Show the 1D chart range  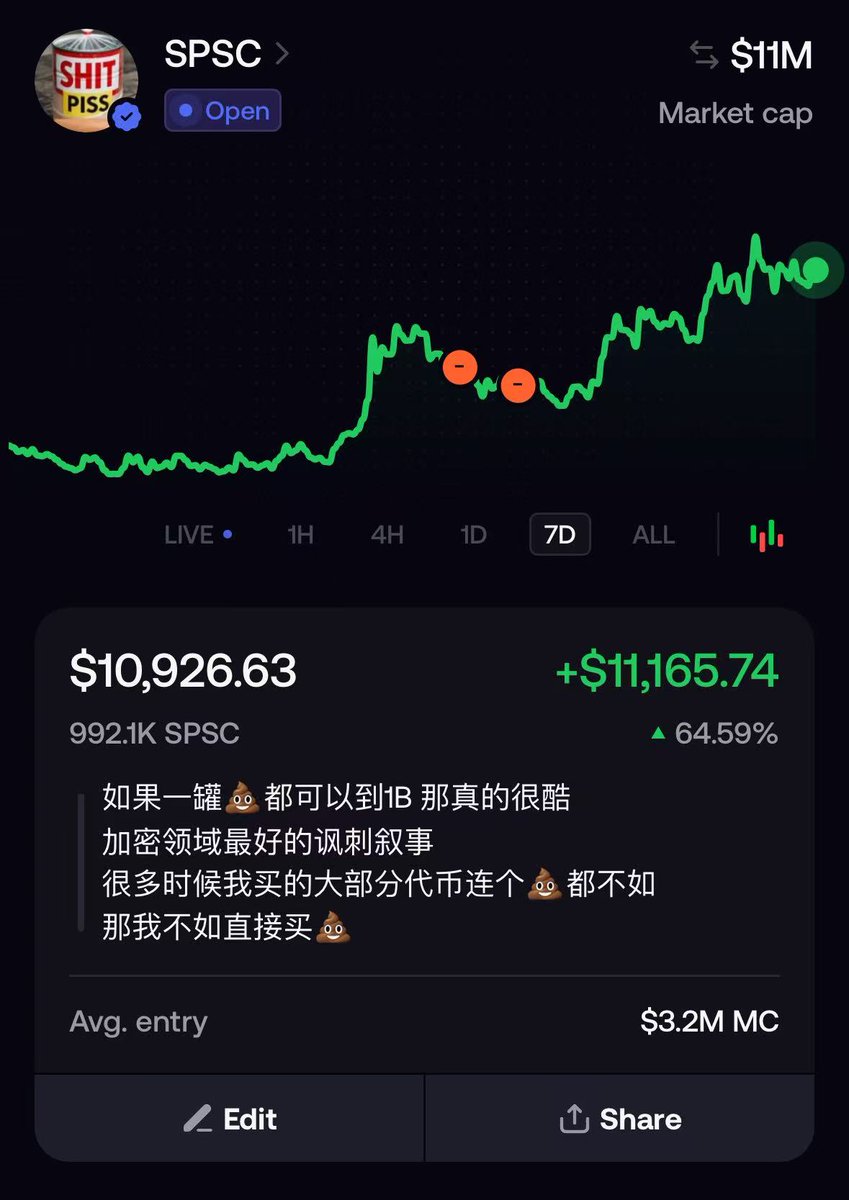473,535
